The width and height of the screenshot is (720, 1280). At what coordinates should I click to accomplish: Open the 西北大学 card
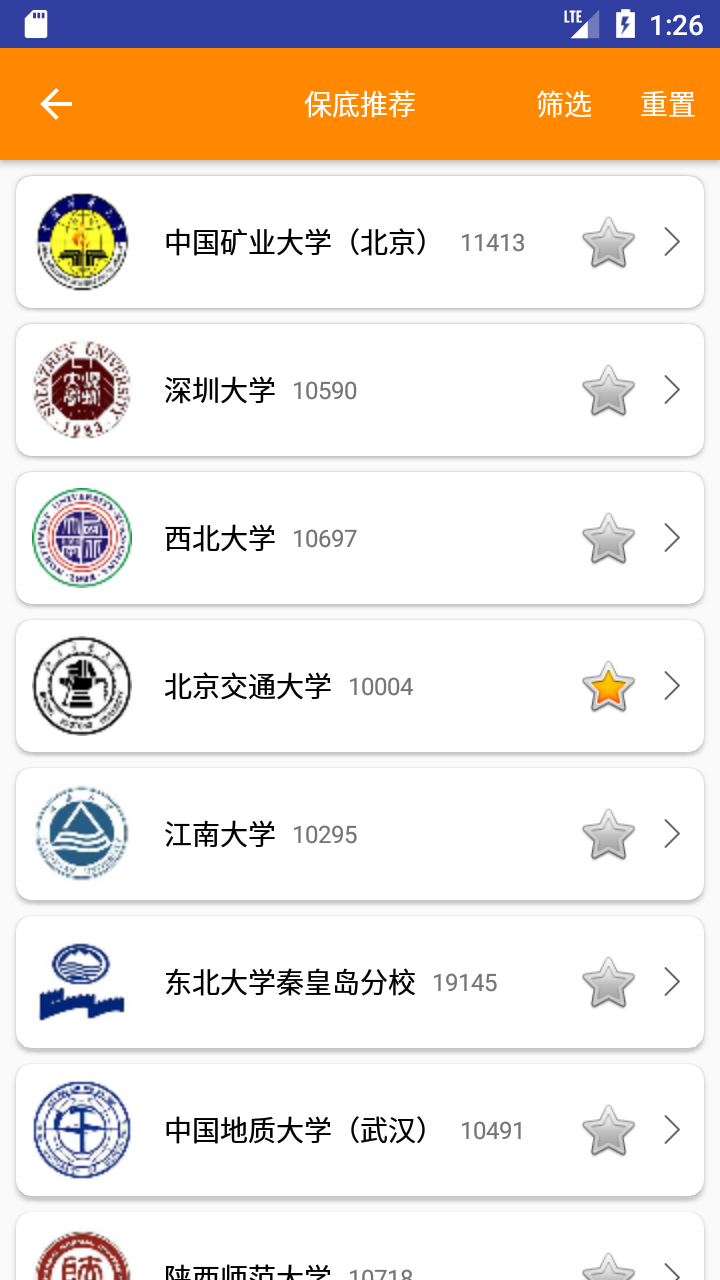coord(360,538)
